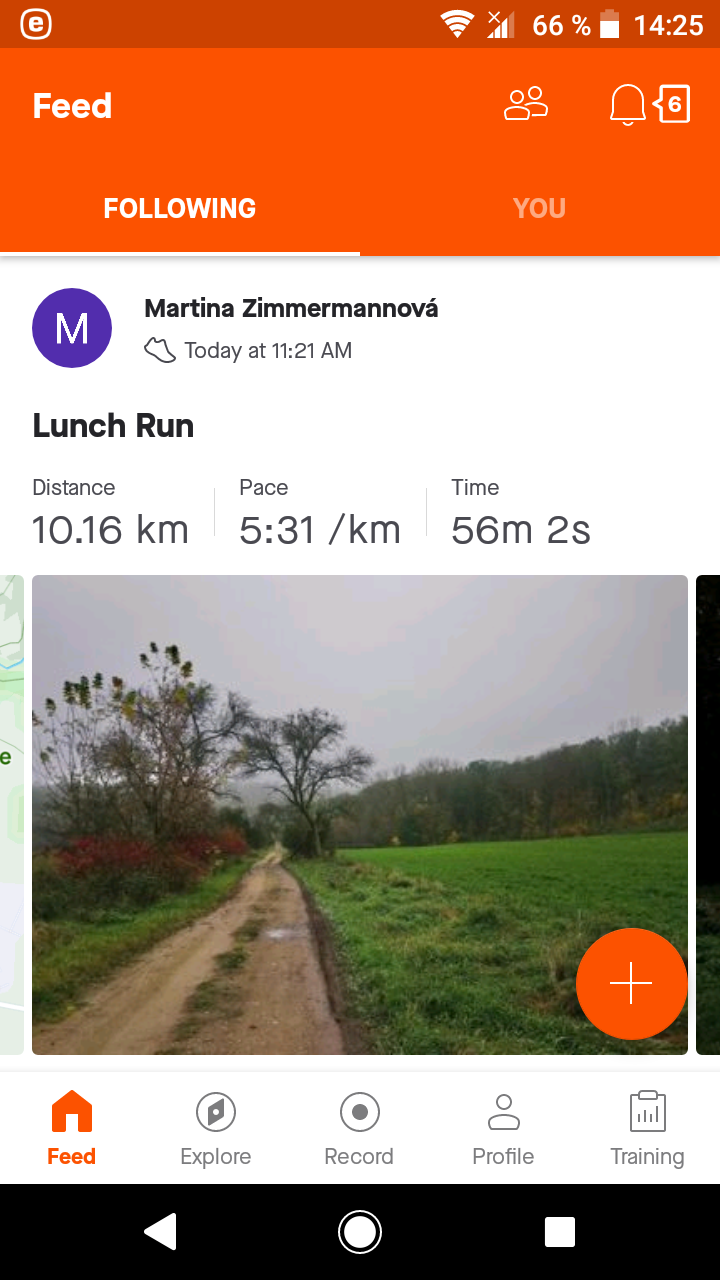Open the find friends icon
The height and width of the screenshot is (1280, 720).
pyautogui.click(x=526, y=105)
